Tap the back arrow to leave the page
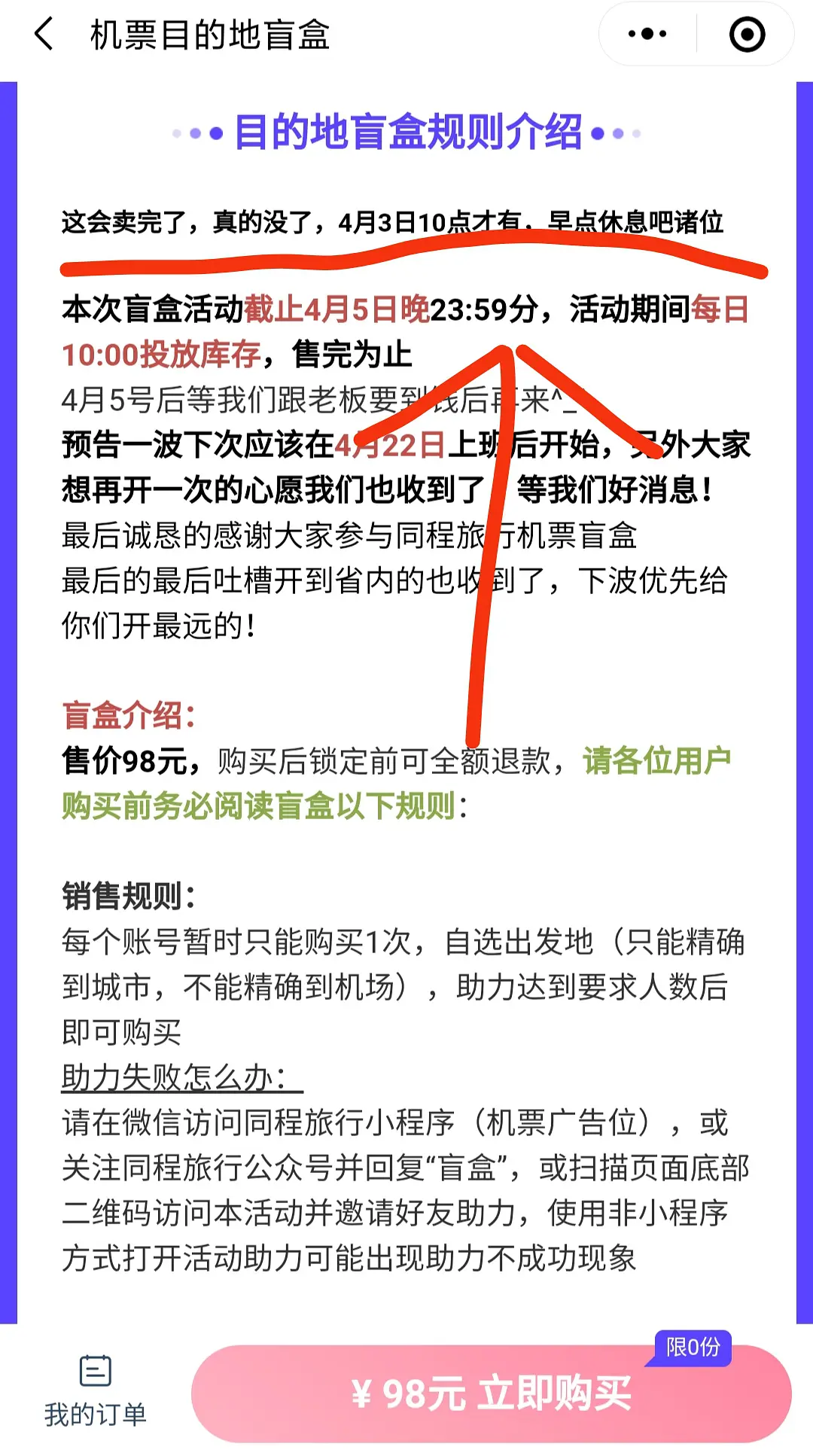The image size is (813, 1456). pyautogui.click(x=43, y=33)
